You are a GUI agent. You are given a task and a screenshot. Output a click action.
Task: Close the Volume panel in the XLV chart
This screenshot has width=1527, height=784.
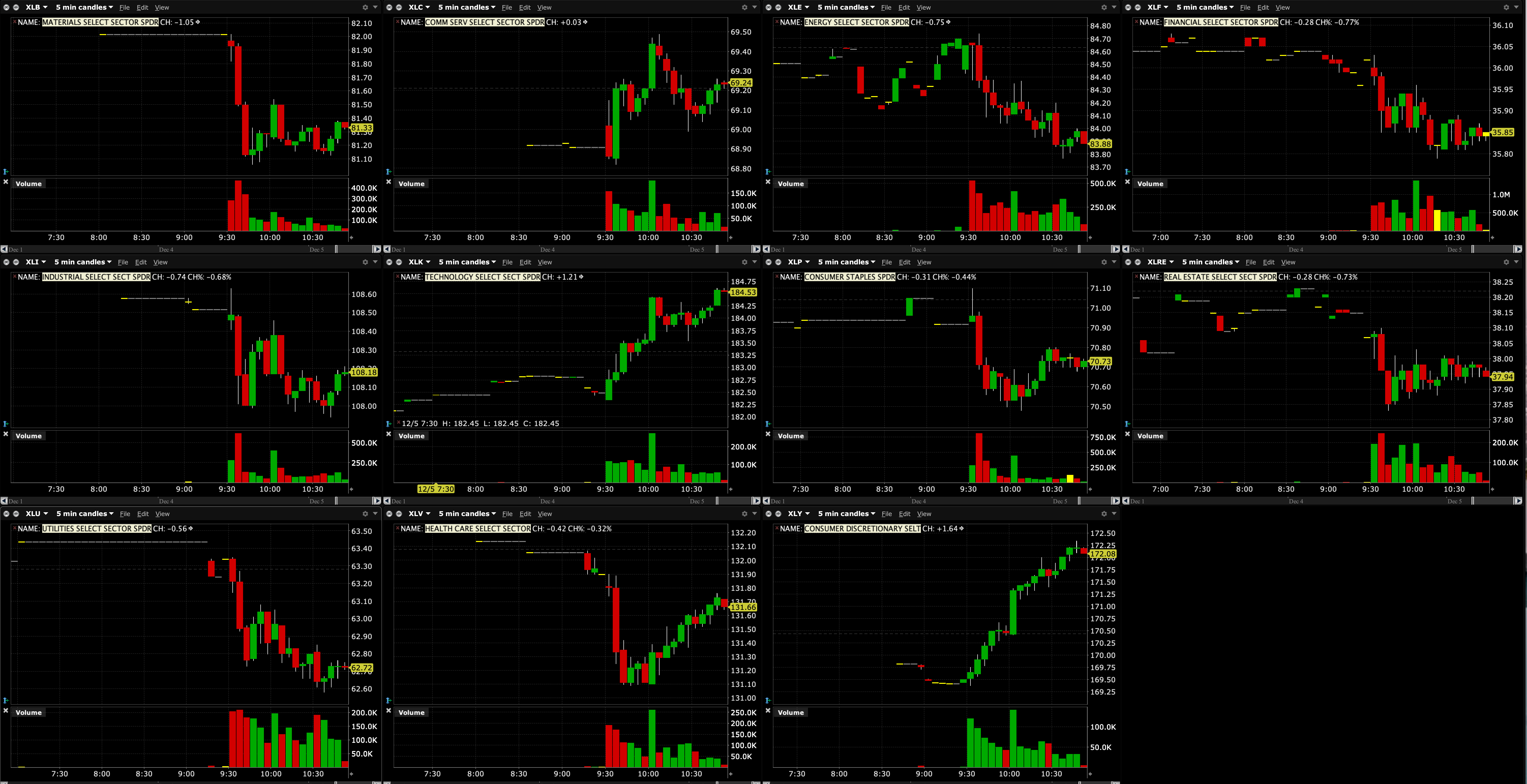click(389, 711)
